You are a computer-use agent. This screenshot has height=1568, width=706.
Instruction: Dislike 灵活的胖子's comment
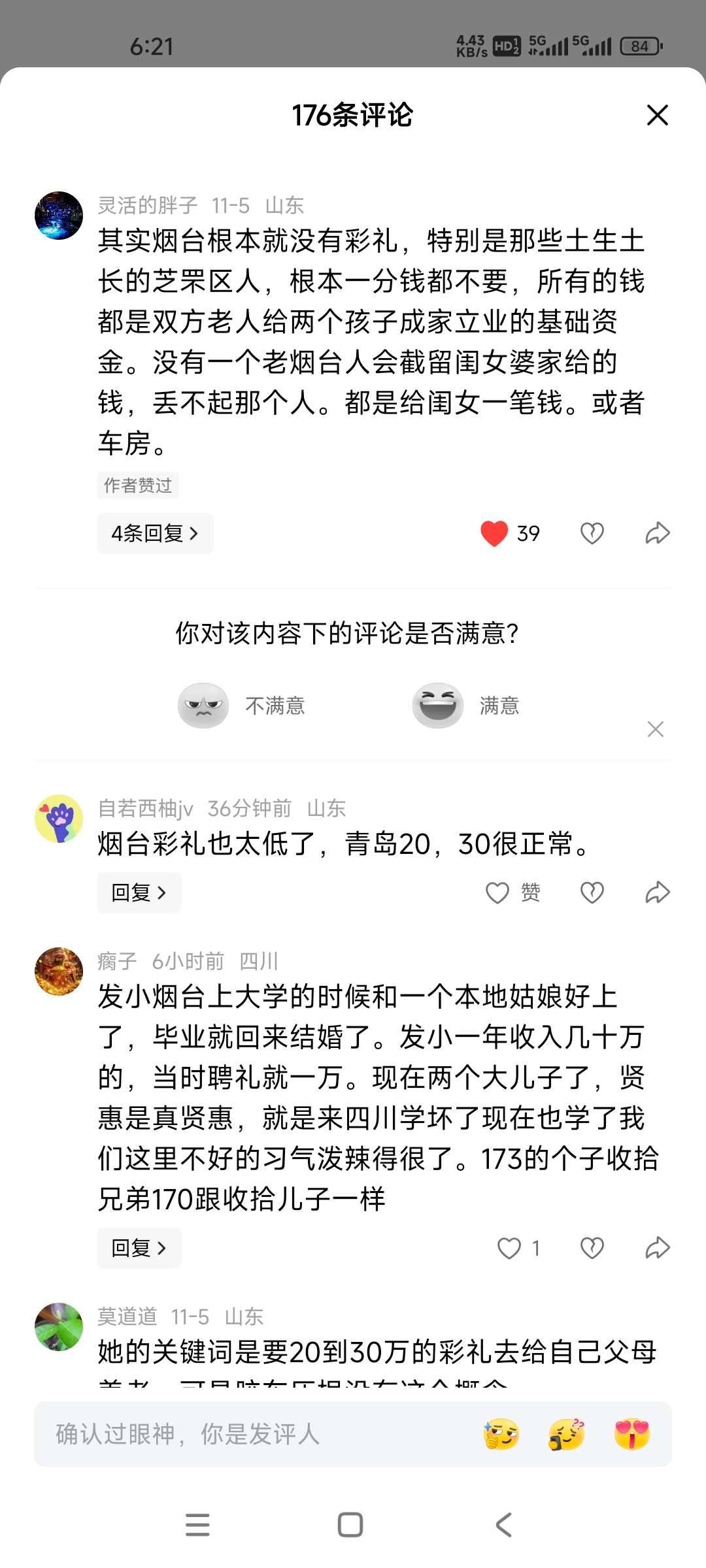point(592,533)
